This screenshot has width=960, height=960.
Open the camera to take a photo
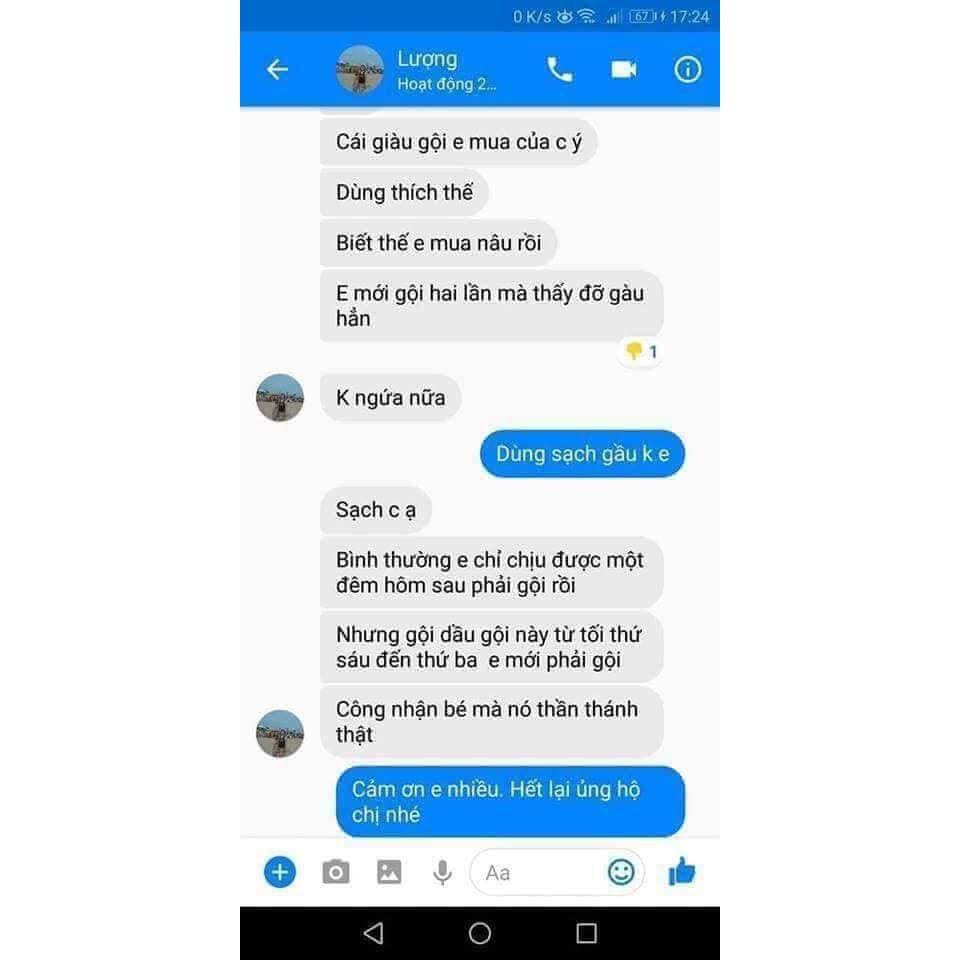336,872
